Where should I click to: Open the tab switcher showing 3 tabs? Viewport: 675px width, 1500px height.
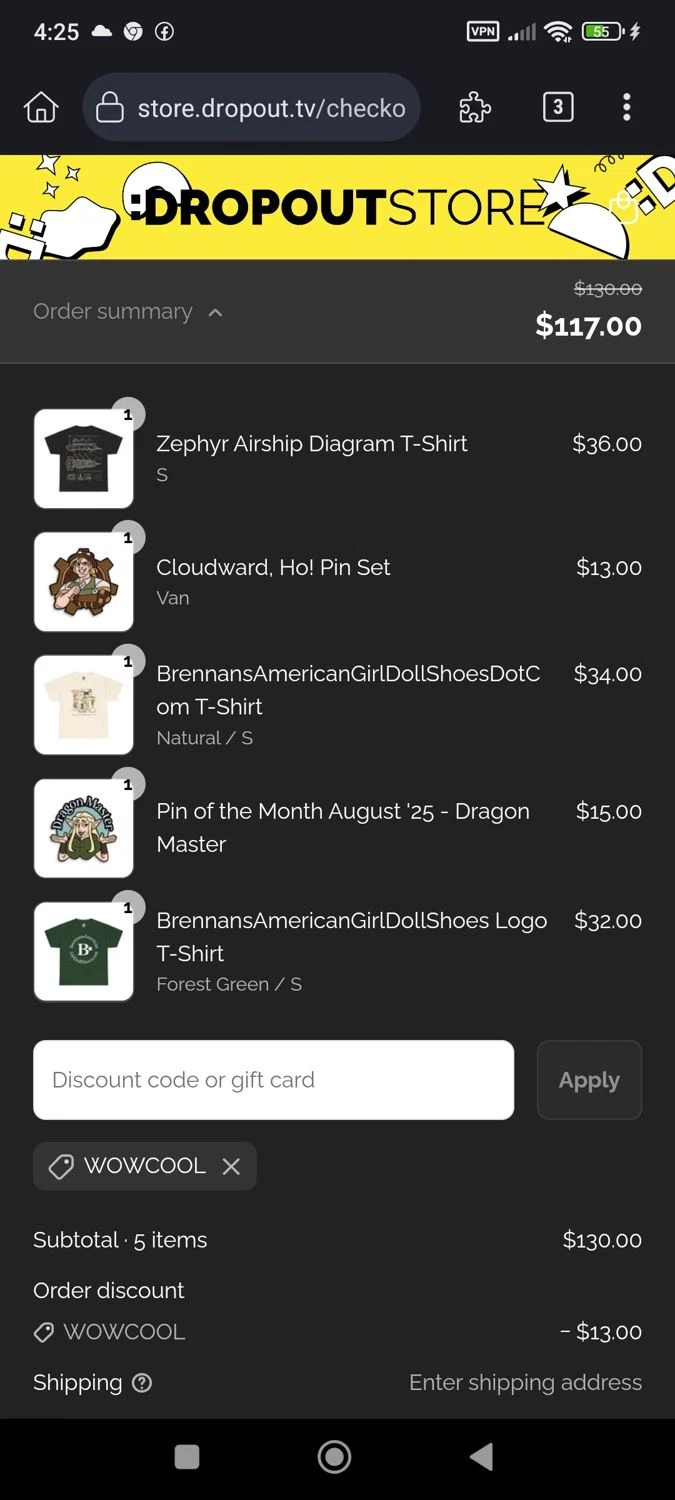557,107
